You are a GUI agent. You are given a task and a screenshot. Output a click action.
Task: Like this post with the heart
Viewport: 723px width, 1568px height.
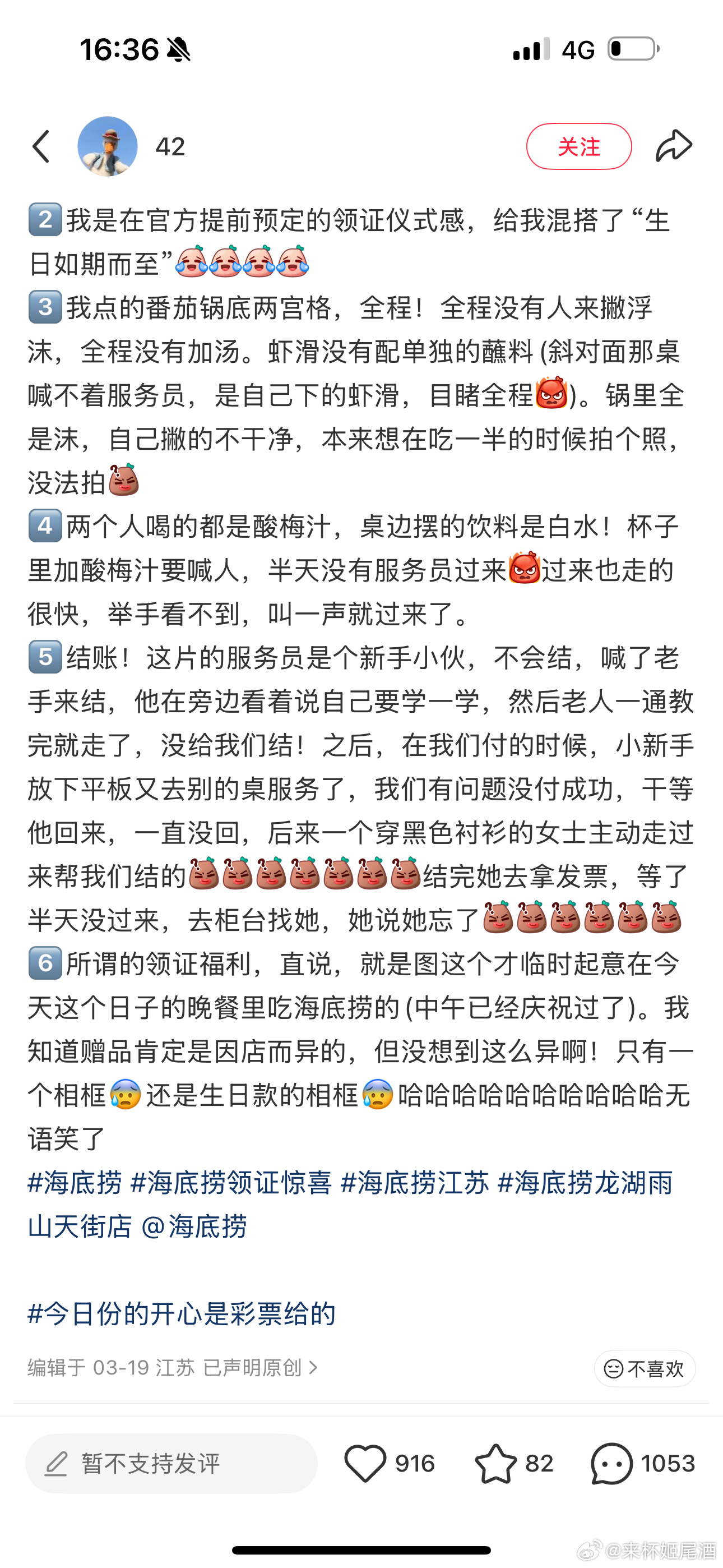tap(365, 1463)
